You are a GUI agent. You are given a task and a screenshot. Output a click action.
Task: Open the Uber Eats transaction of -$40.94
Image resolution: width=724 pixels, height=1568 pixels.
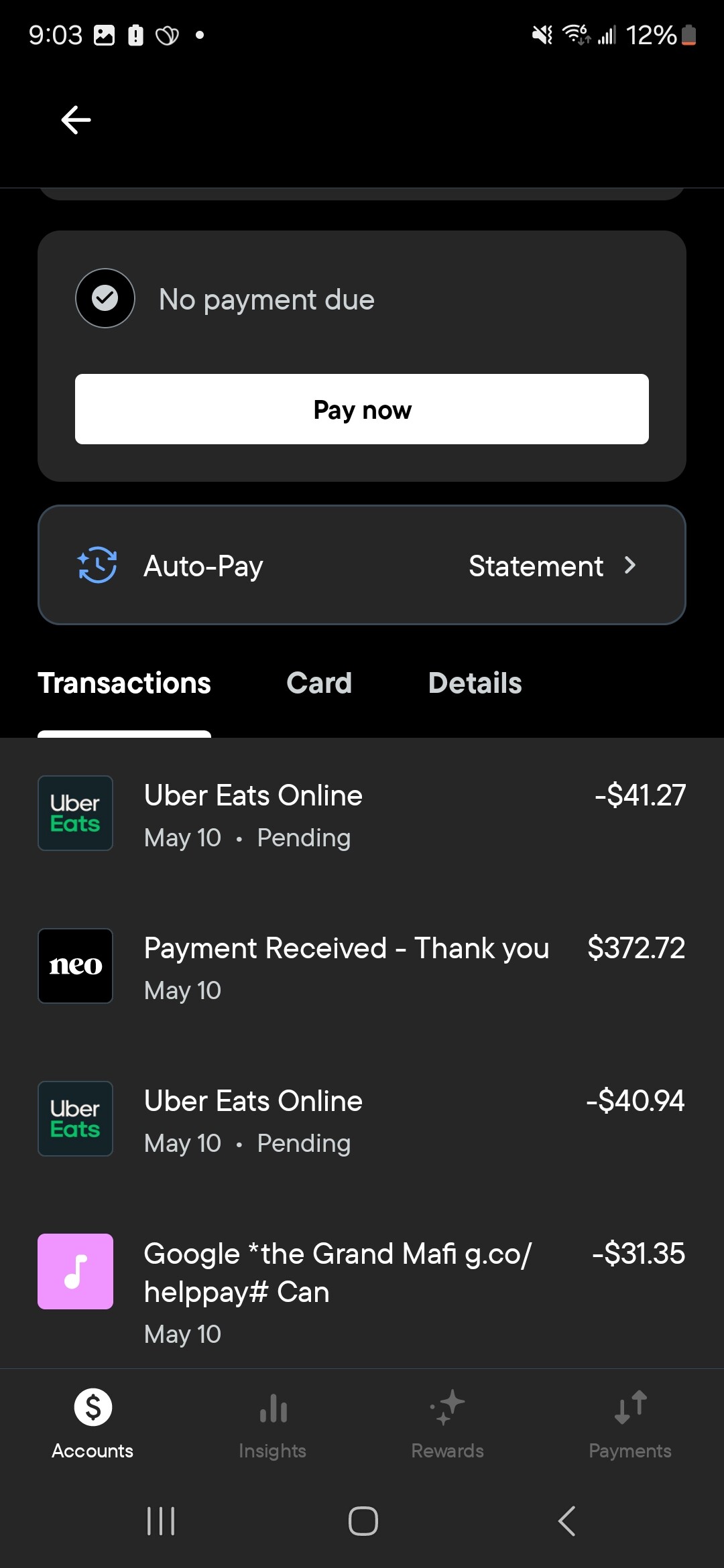pos(362,1120)
